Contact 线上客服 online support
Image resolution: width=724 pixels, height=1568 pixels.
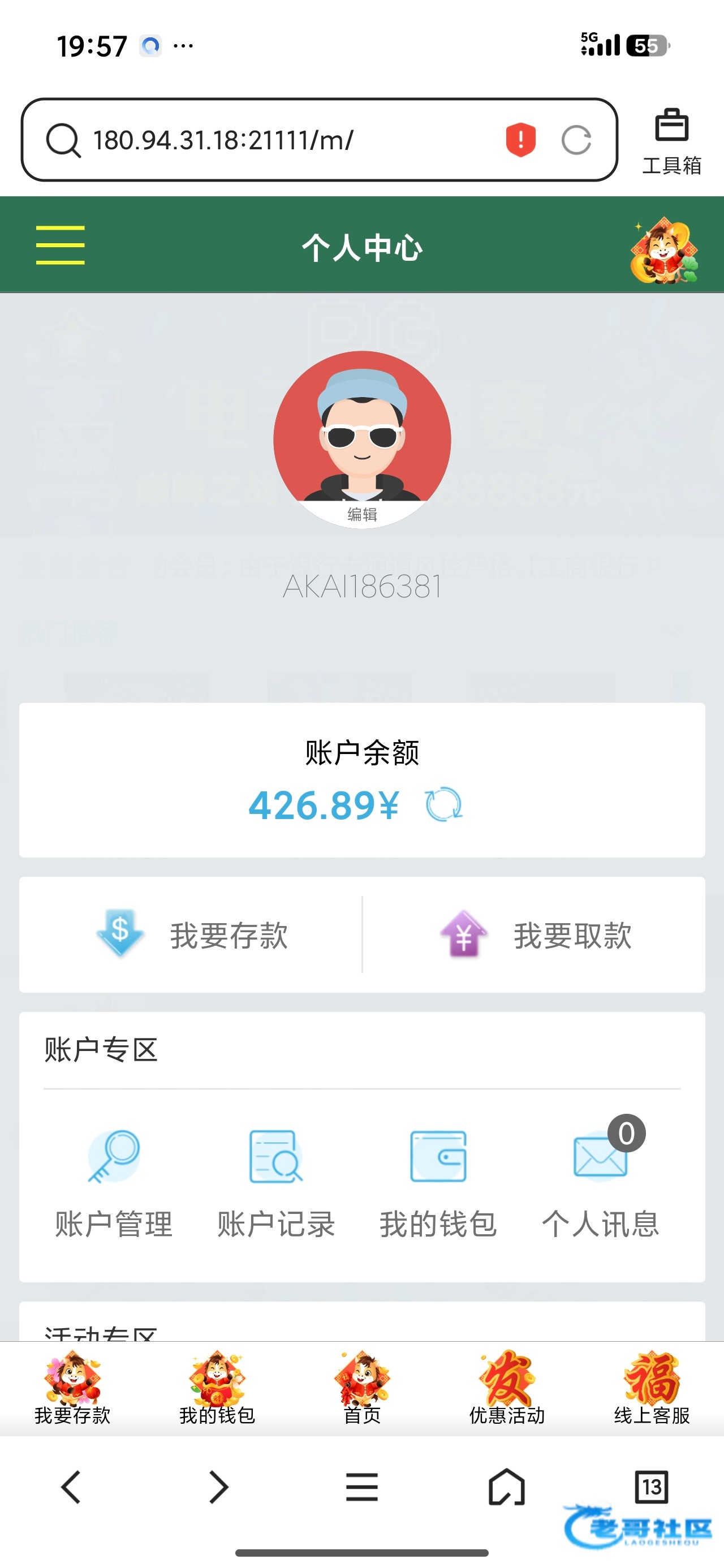coord(652,1389)
